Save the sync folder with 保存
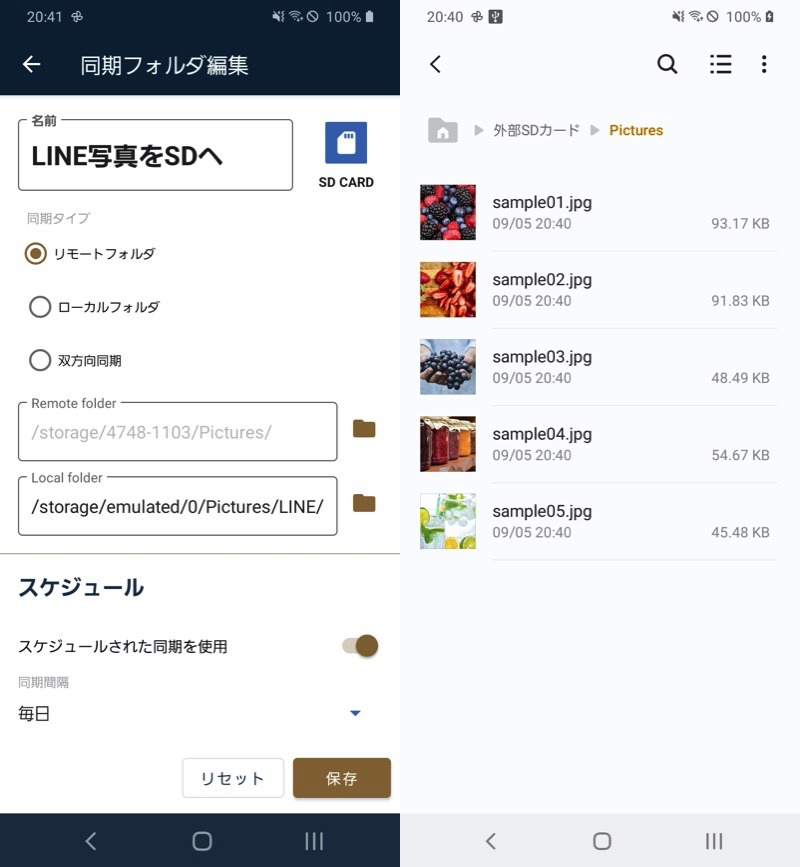This screenshot has height=867, width=800. tap(341, 778)
